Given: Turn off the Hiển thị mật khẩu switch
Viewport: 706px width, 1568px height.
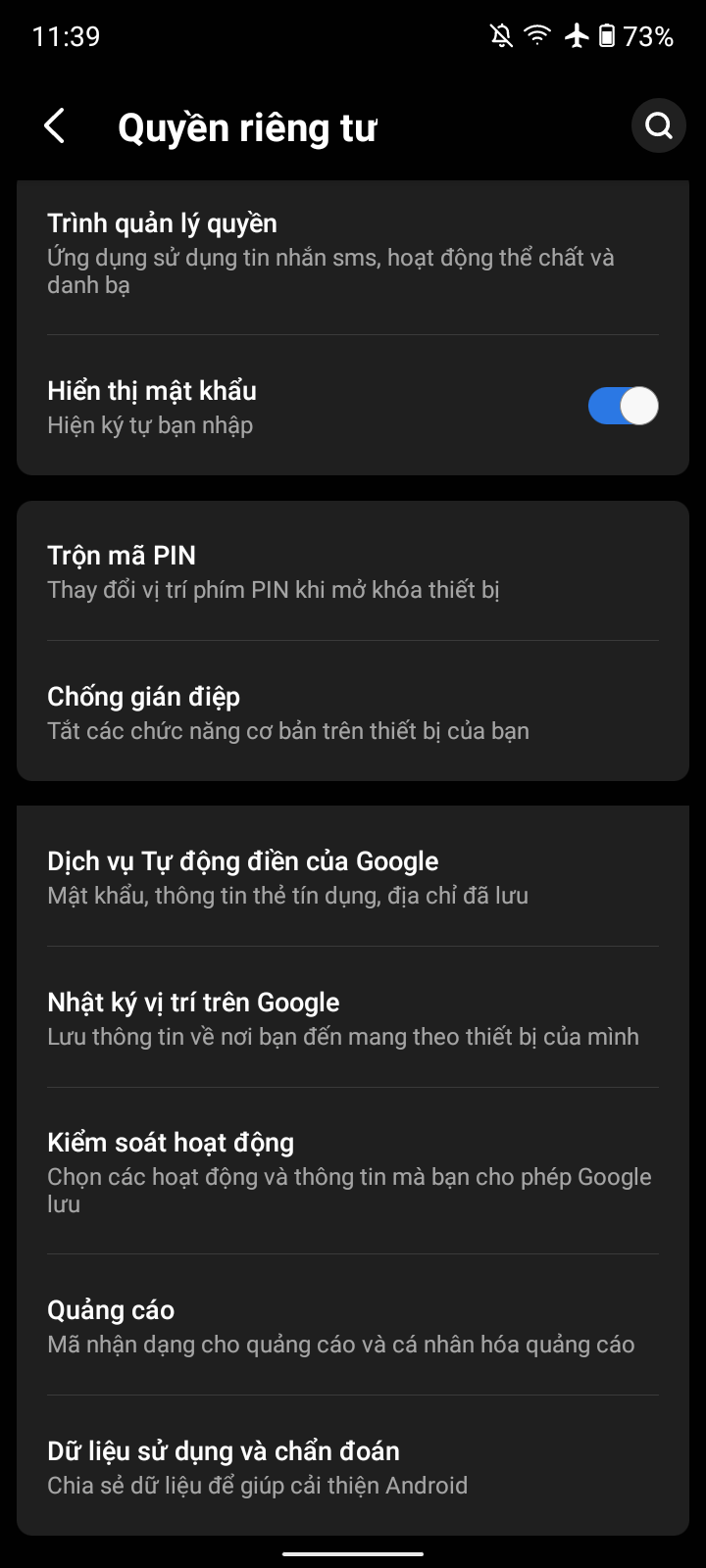Looking at the screenshot, I should click(x=623, y=406).
